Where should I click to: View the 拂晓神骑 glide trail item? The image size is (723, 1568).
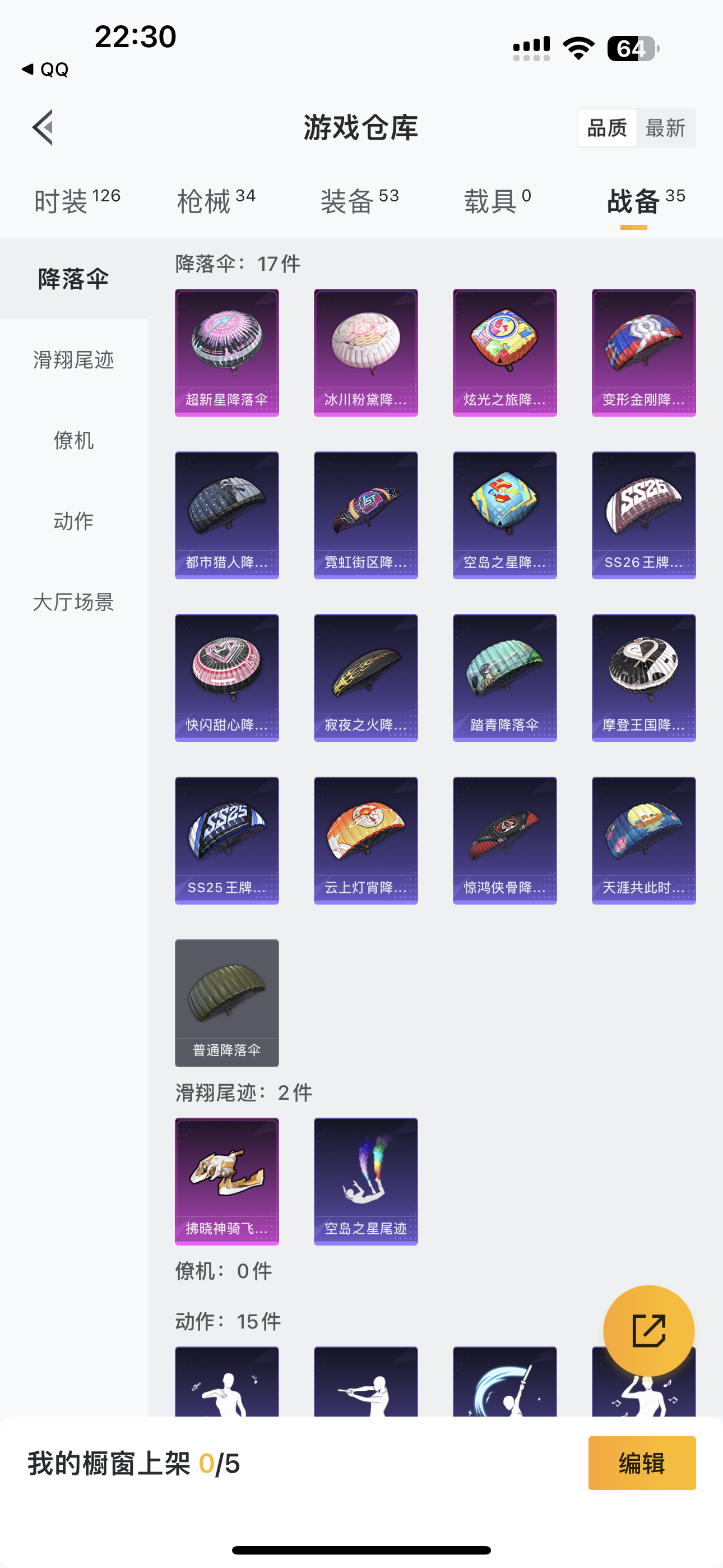tap(227, 1181)
